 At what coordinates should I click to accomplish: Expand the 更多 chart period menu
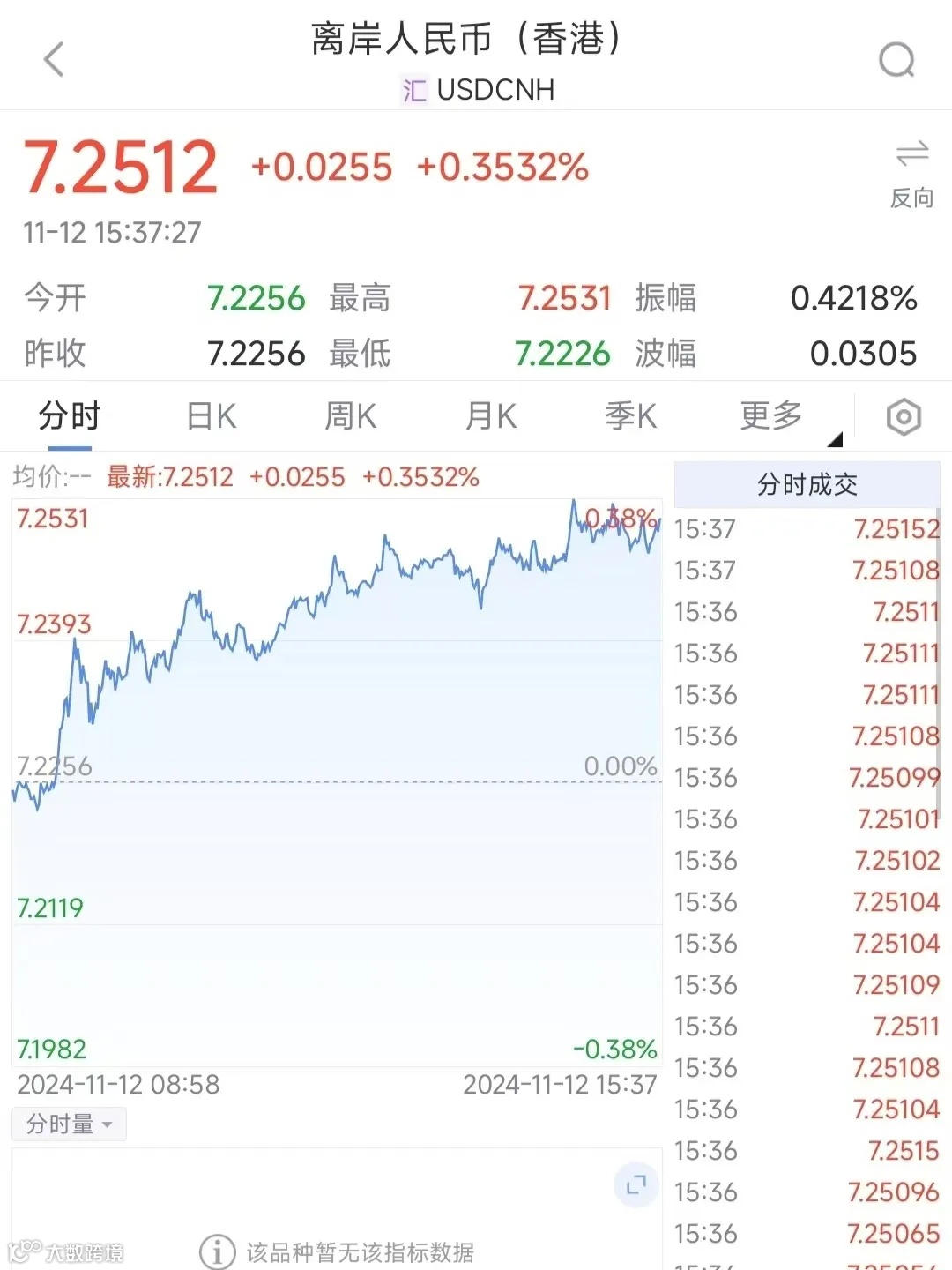[x=770, y=415]
